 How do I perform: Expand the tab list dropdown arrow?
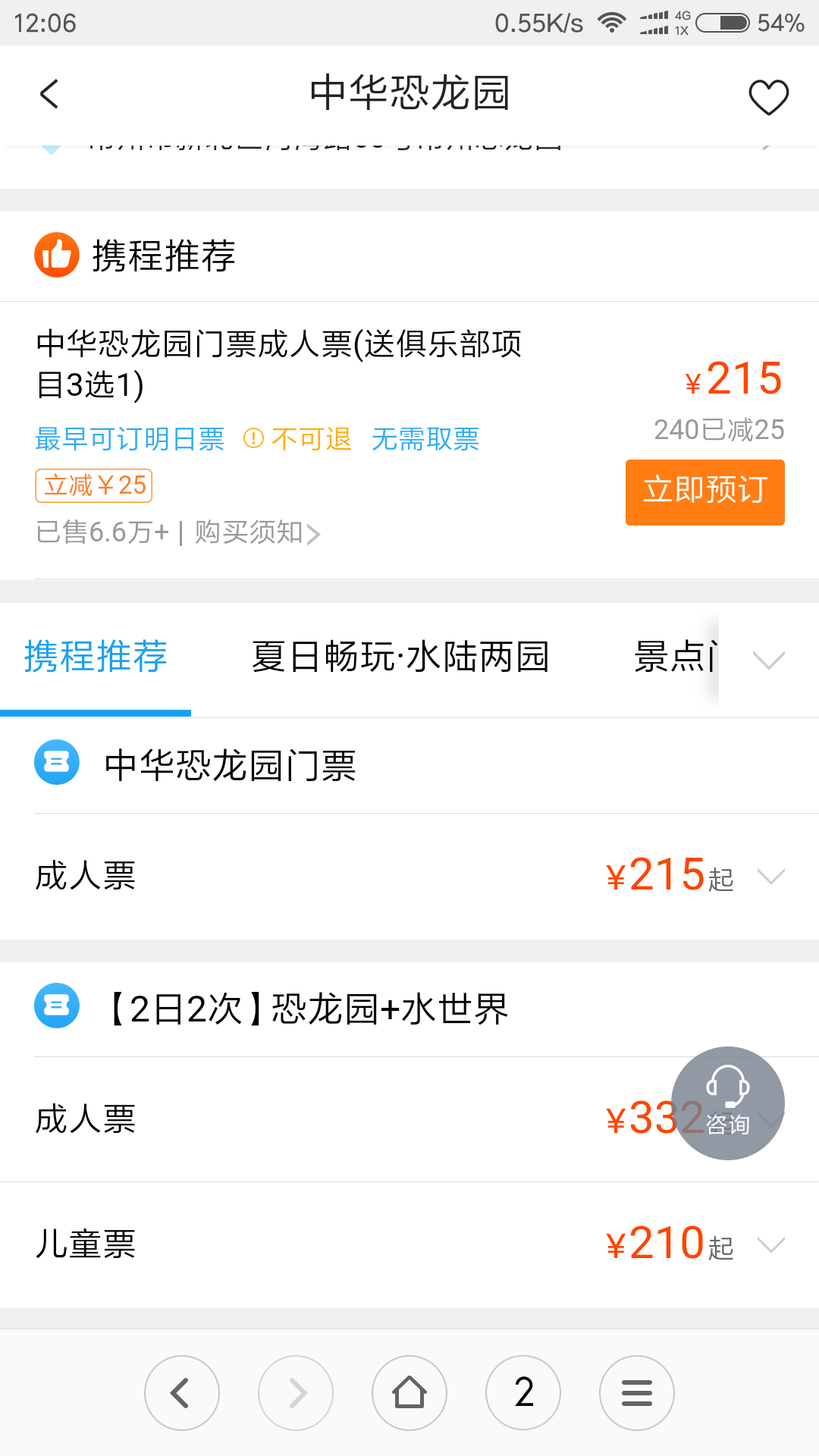point(769,660)
